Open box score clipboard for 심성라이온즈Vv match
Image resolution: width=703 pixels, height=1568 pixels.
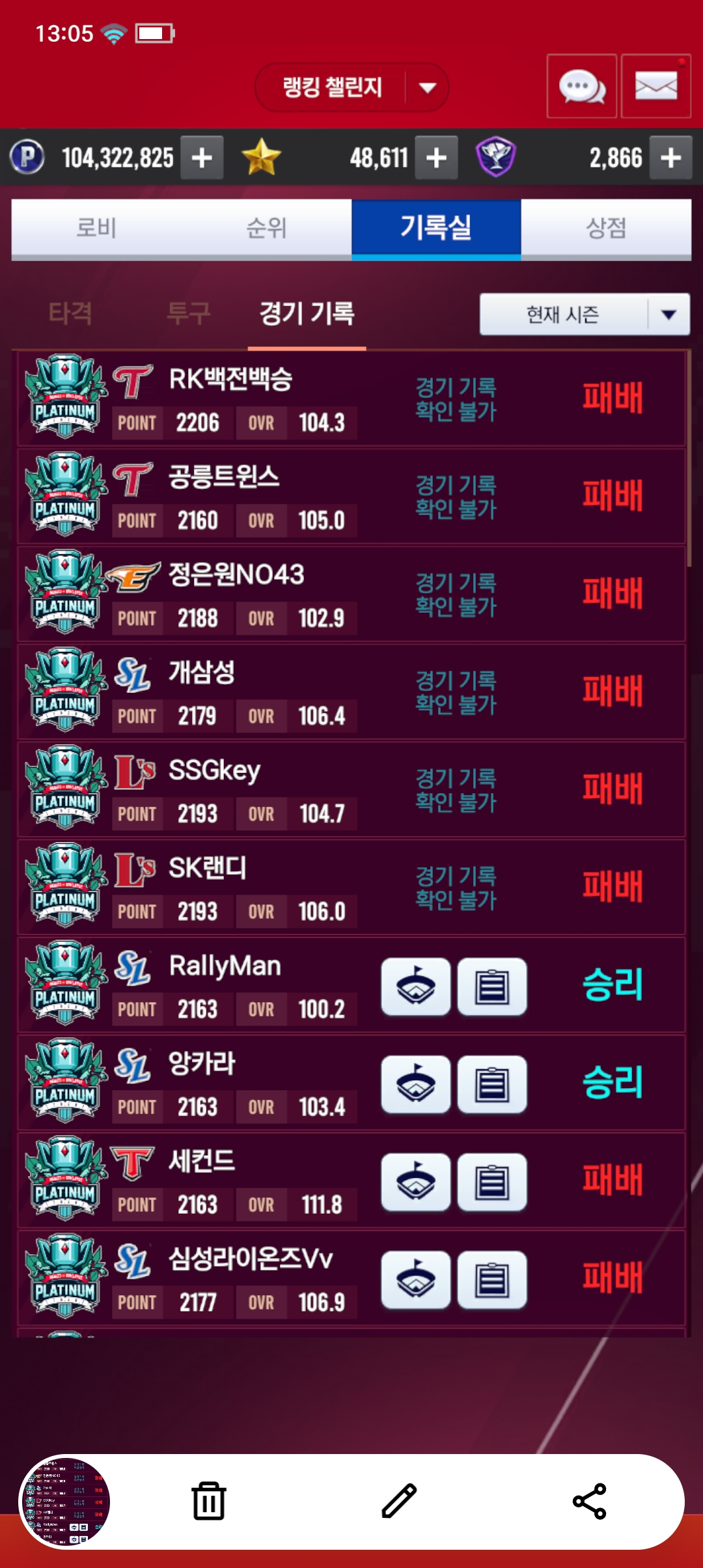point(492,1280)
